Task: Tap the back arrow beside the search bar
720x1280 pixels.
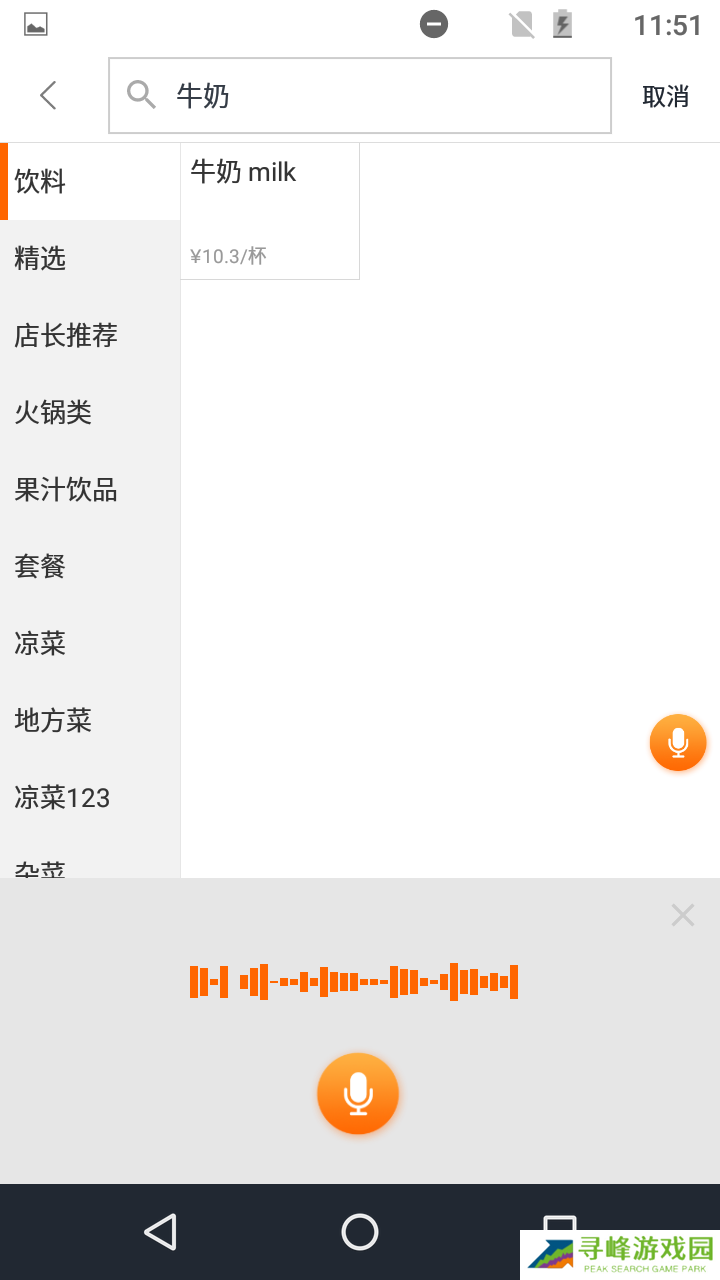Action: (x=47, y=94)
